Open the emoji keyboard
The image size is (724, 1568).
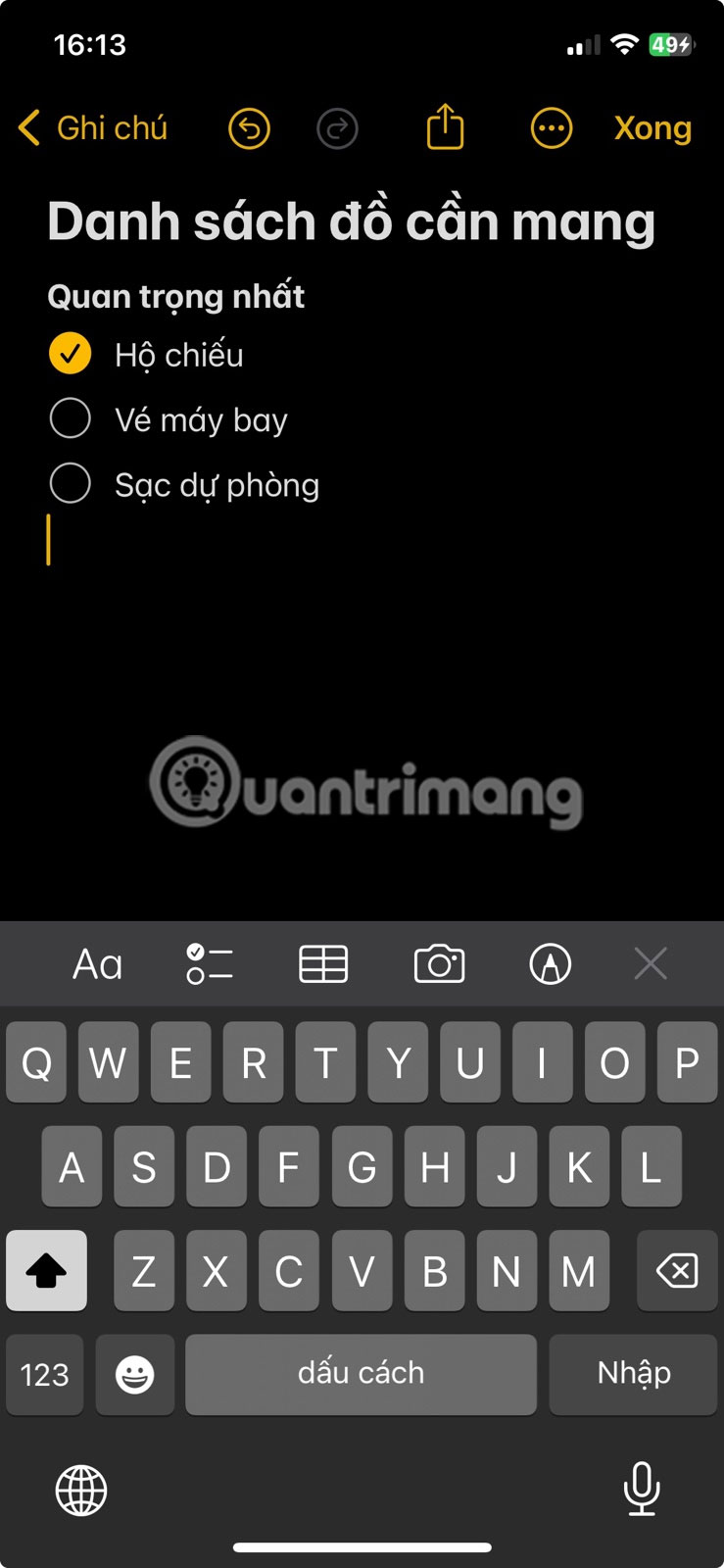tap(135, 1374)
